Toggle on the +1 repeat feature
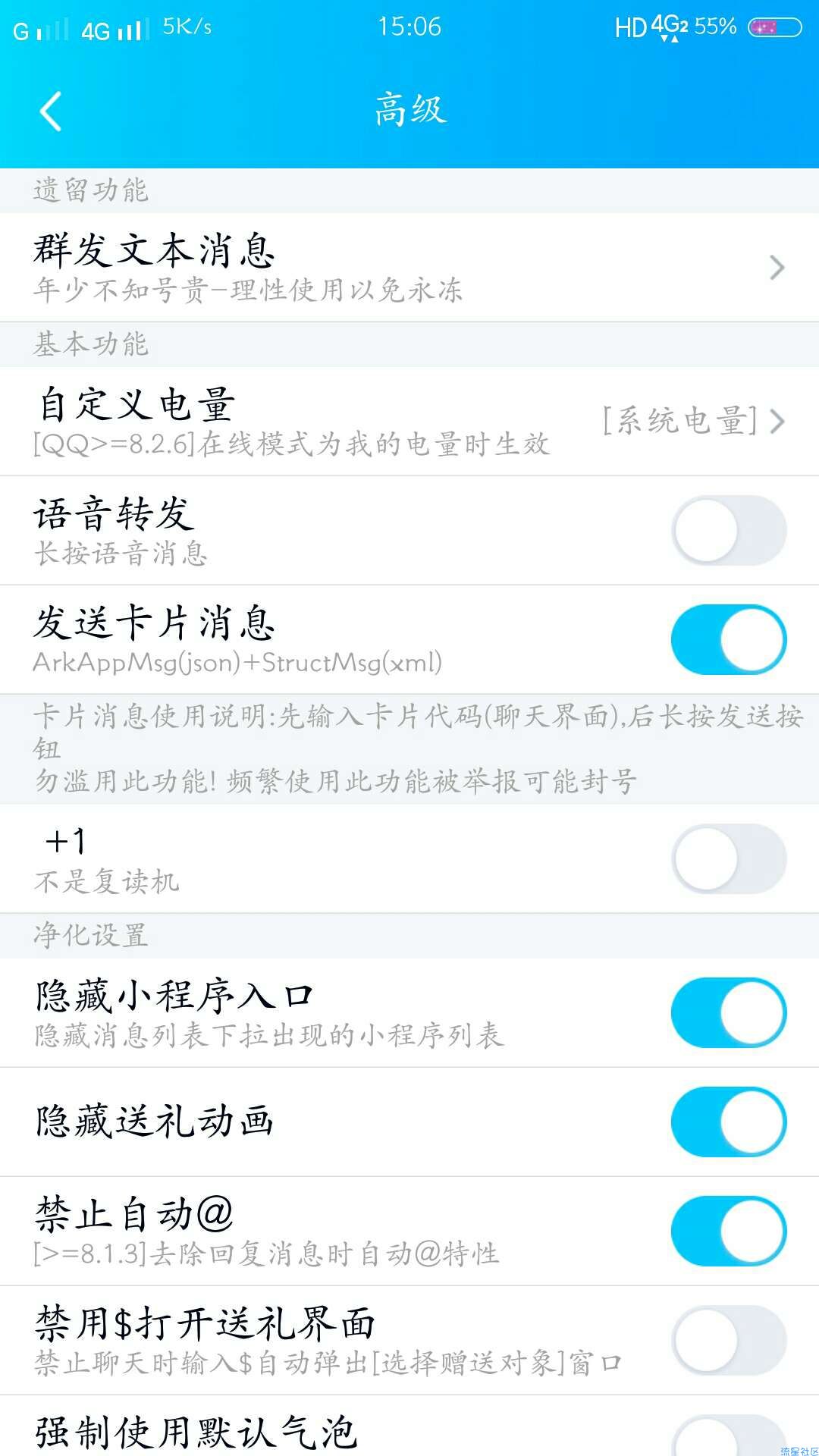Viewport: 819px width, 1456px height. (x=729, y=858)
